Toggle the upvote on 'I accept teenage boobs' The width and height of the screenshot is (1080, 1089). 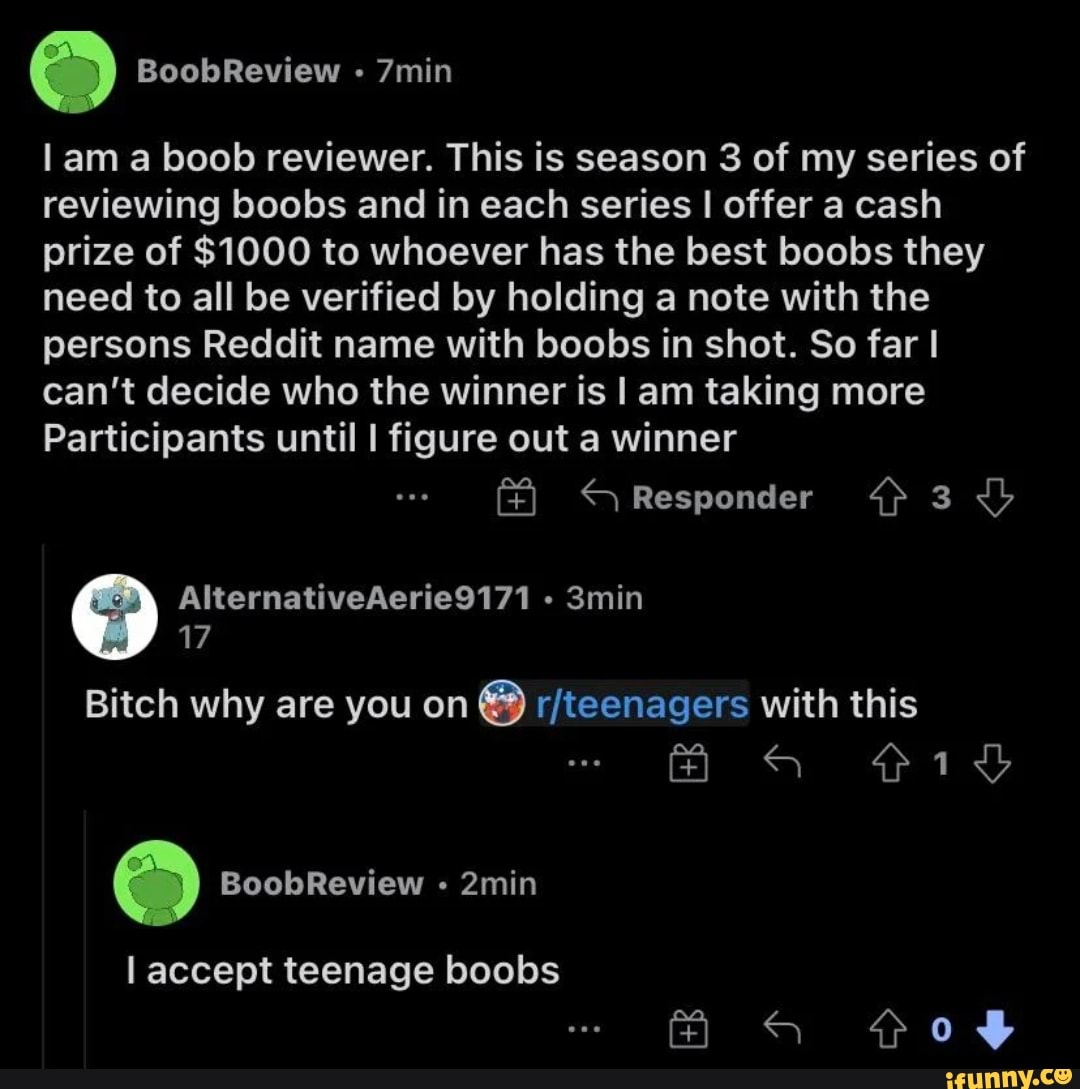[x=889, y=1027]
